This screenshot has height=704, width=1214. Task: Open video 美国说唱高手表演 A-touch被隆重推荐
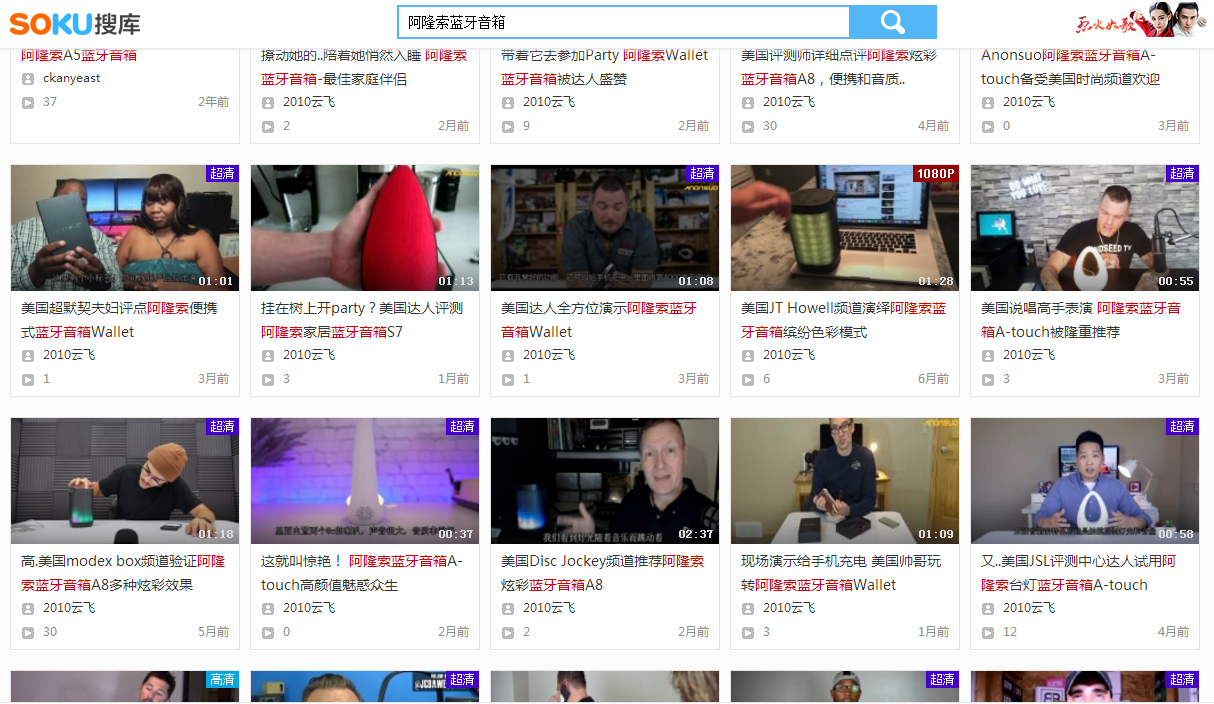pos(1085,228)
